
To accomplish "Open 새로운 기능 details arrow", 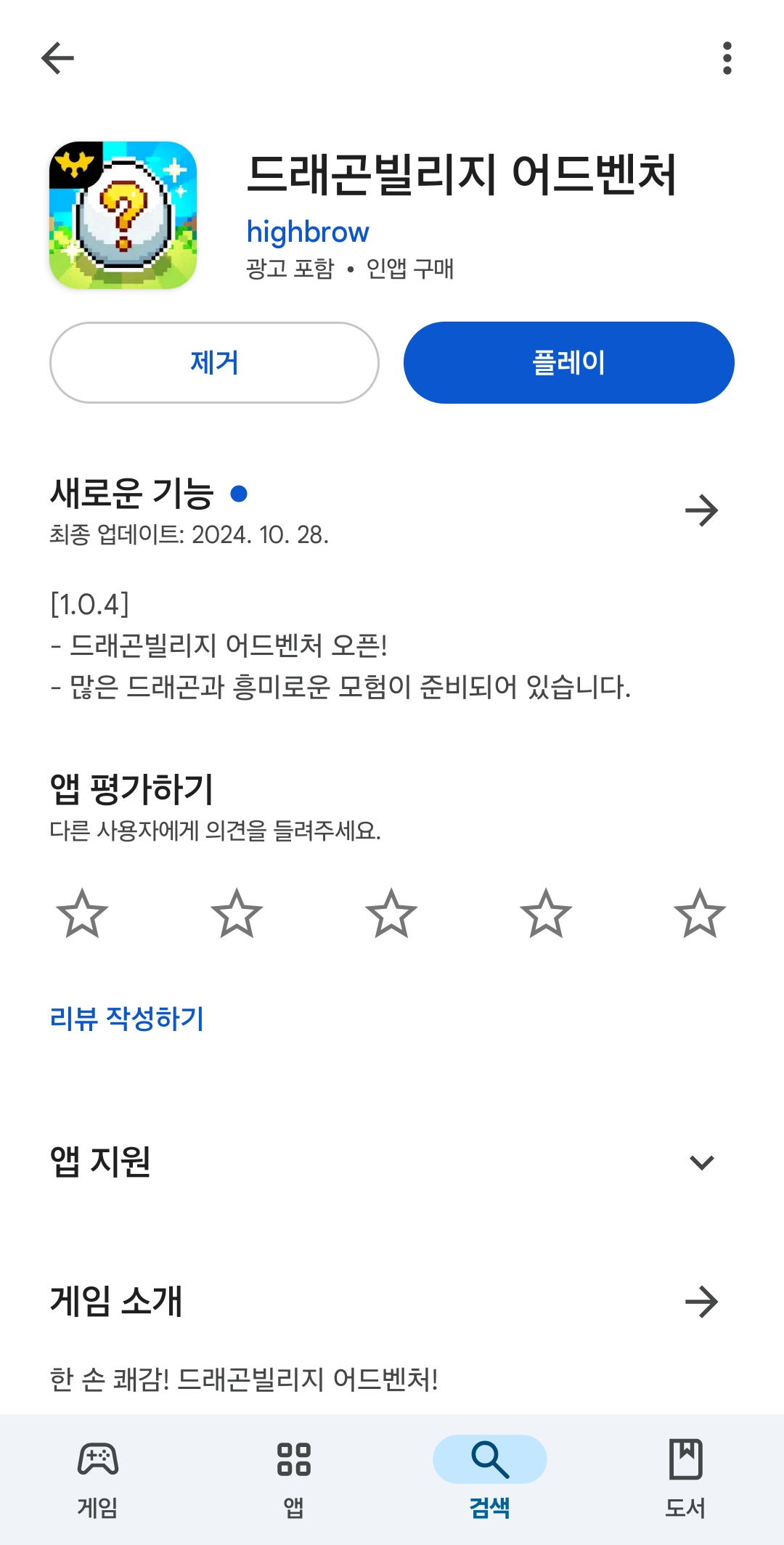I will pyautogui.click(x=701, y=510).
